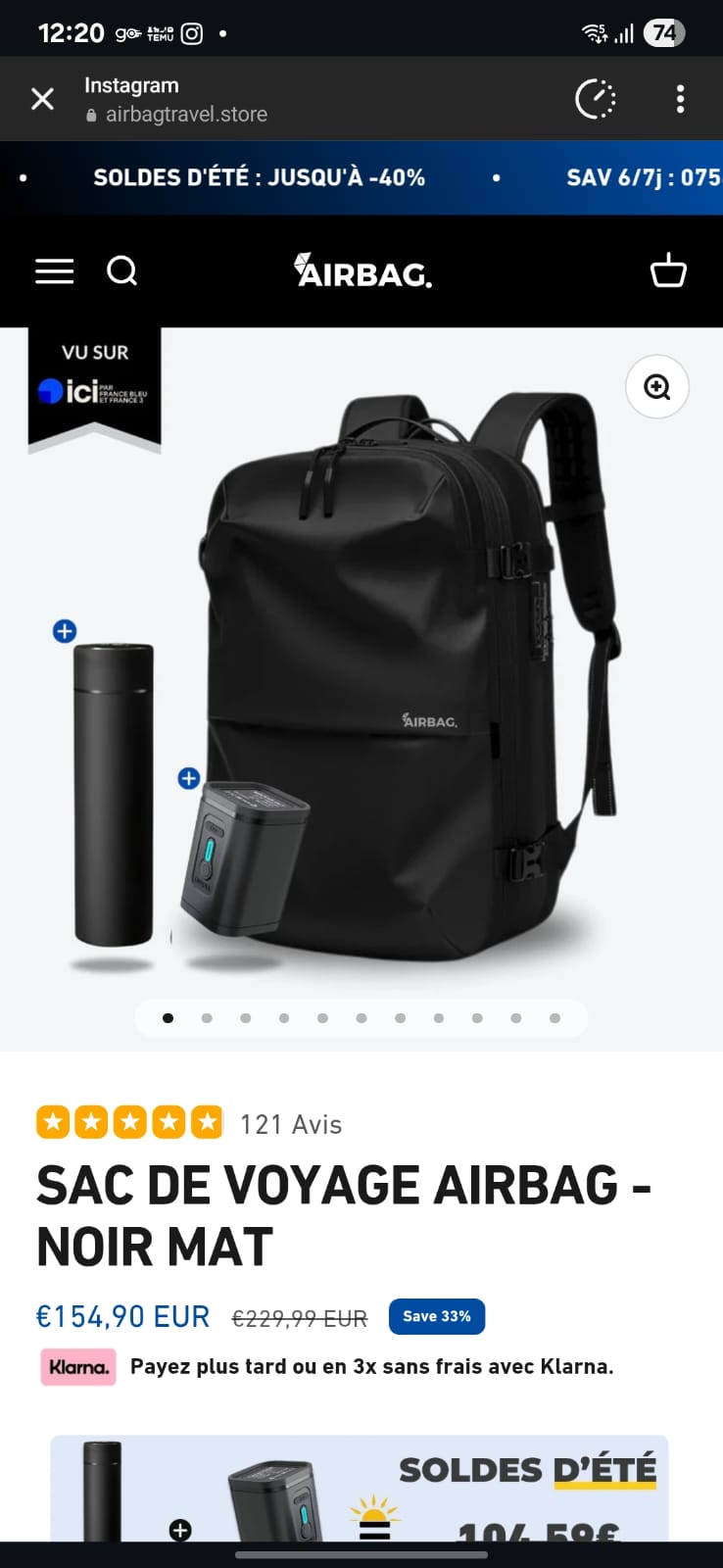
Task: Jump to the second product image dot
Action: tap(207, 1018)
